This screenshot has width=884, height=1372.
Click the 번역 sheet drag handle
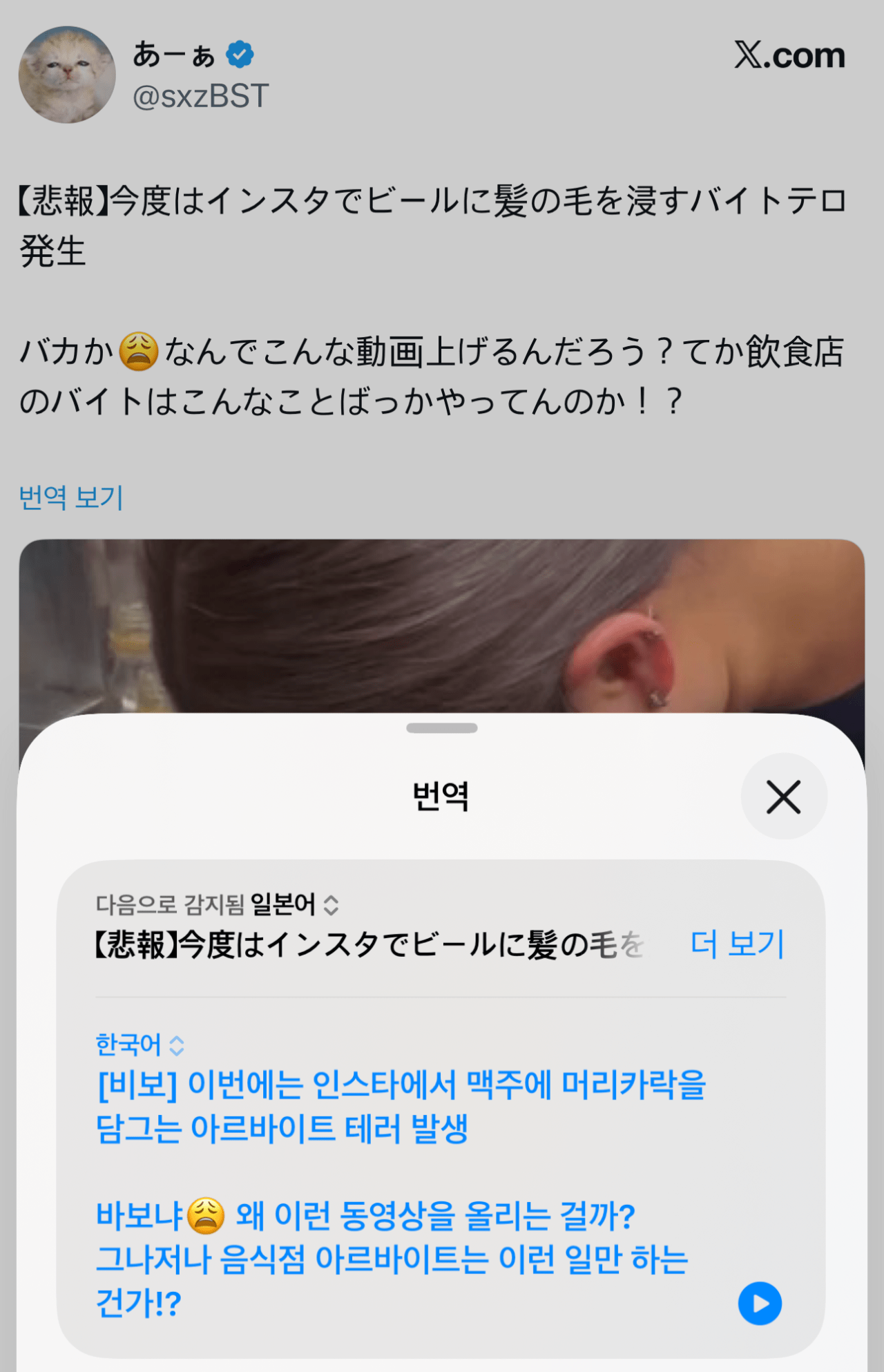tap(442, 727)
